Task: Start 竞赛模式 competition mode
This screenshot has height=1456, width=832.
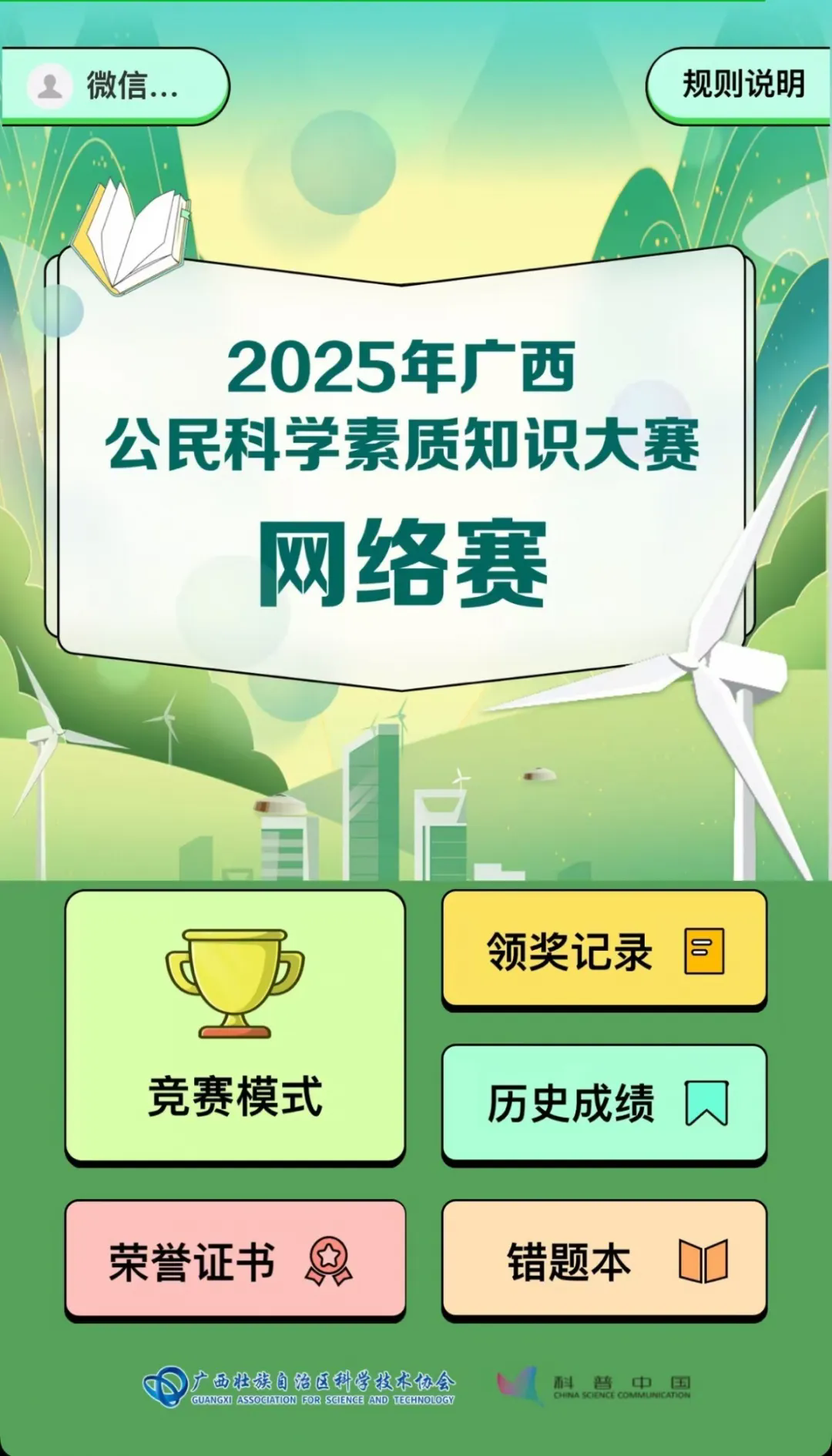Action: (235, 1026)
